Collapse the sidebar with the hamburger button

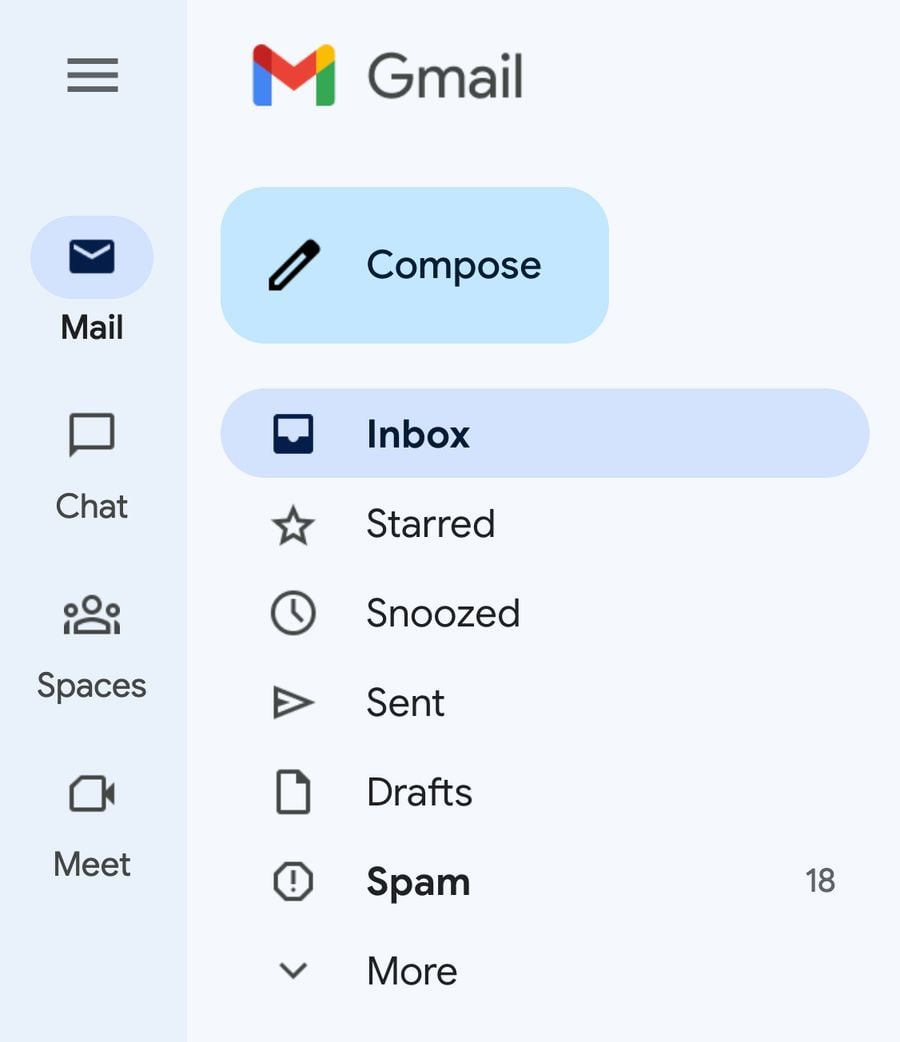[x=92, y=75]
